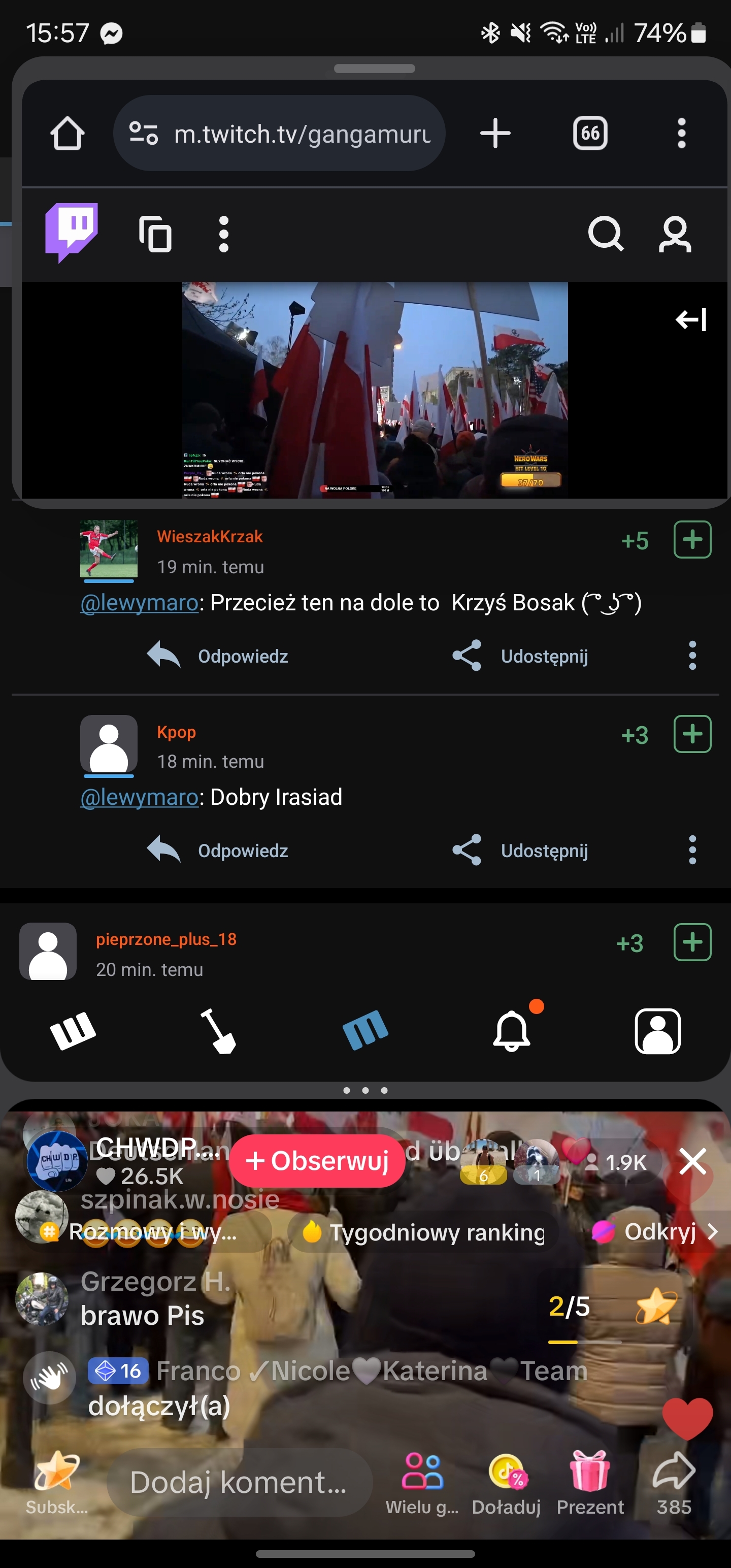Image resolution: width=731 pixels, height=1568 pixels.
Task: Open the Twitch account profile icon
Action: [x=674, y=234]
